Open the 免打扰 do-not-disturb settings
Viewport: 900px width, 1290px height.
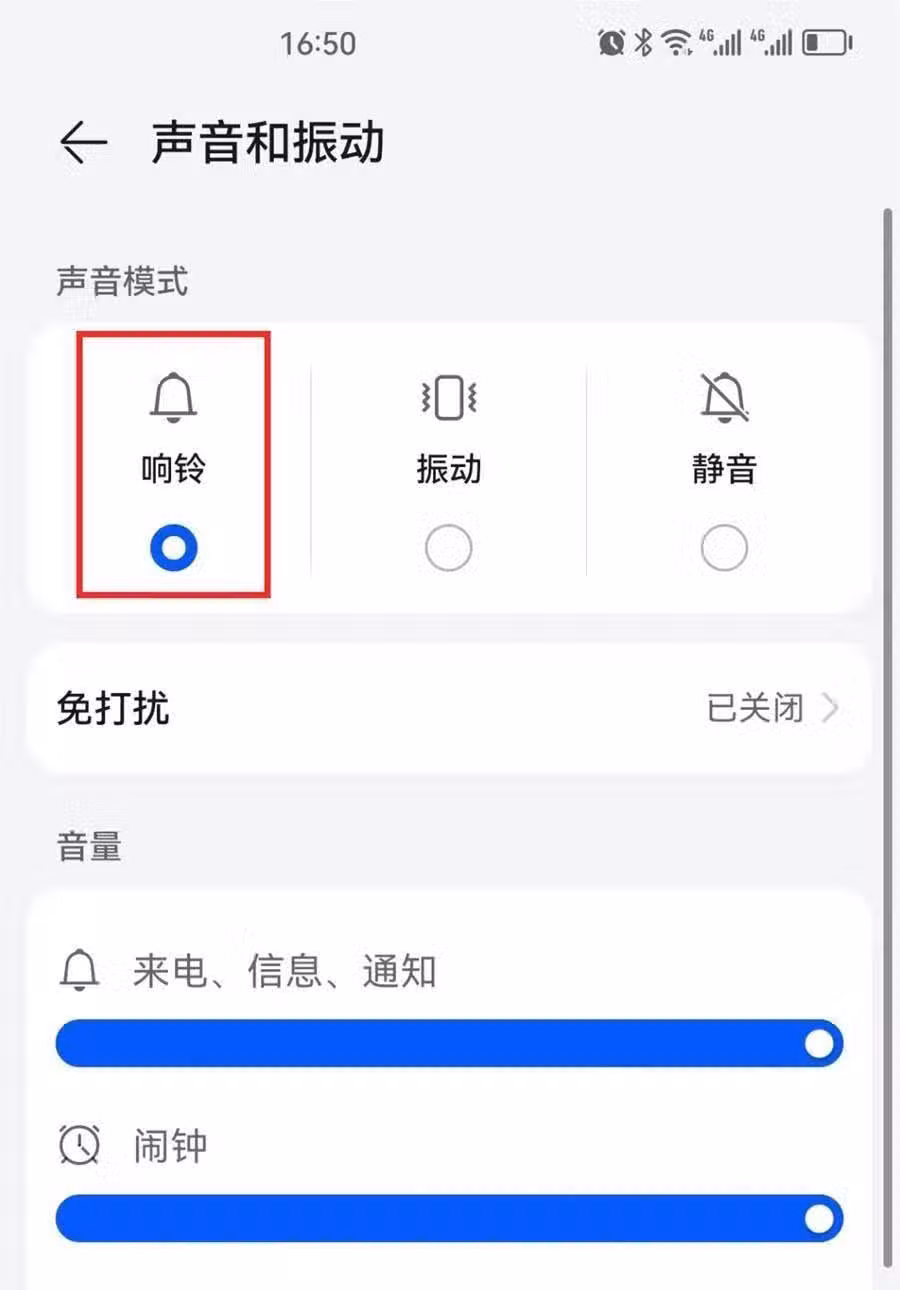click(x=448, y=710)
